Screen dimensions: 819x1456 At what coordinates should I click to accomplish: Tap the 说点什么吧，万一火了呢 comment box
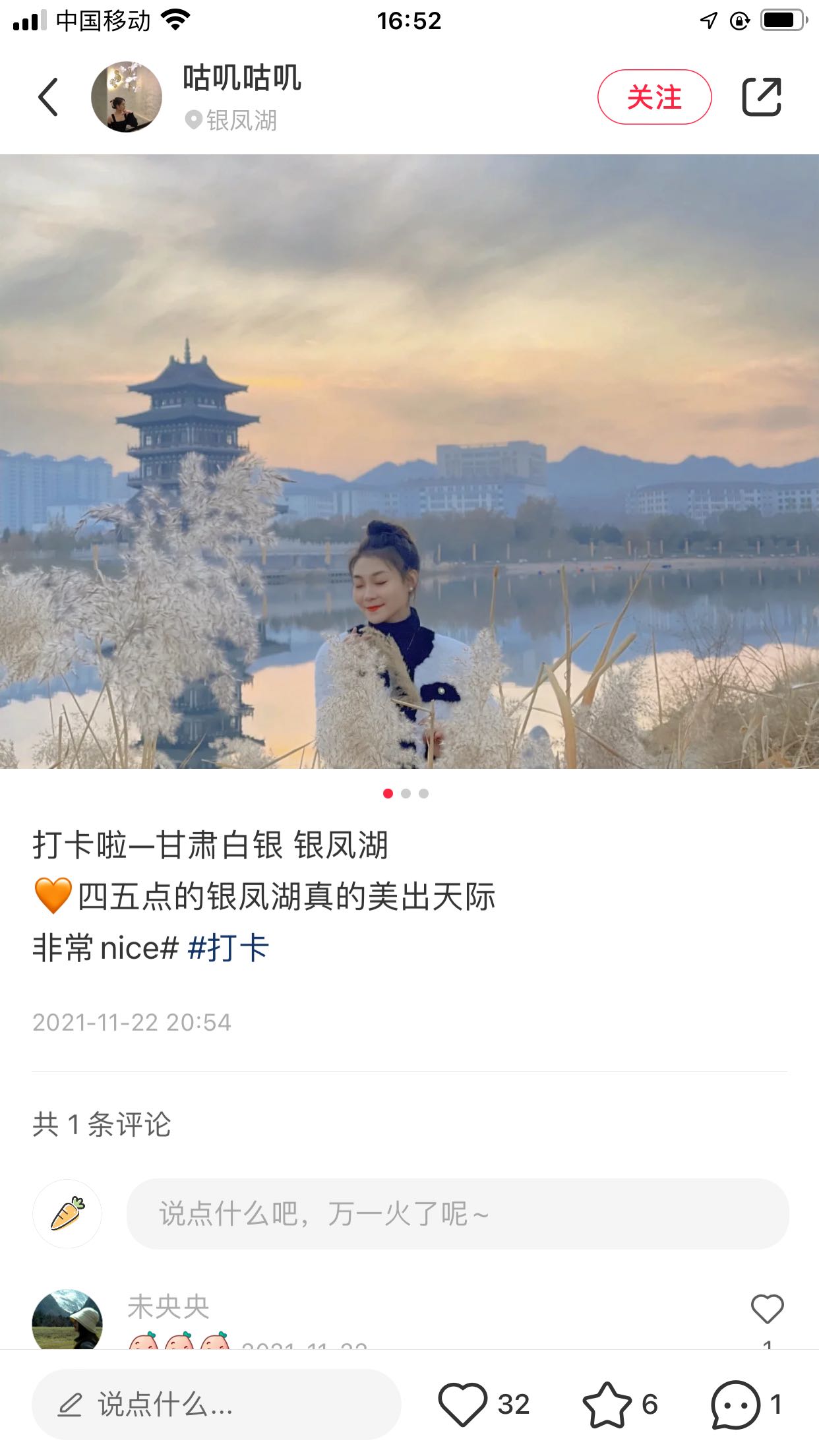(x=457, y=1214)
